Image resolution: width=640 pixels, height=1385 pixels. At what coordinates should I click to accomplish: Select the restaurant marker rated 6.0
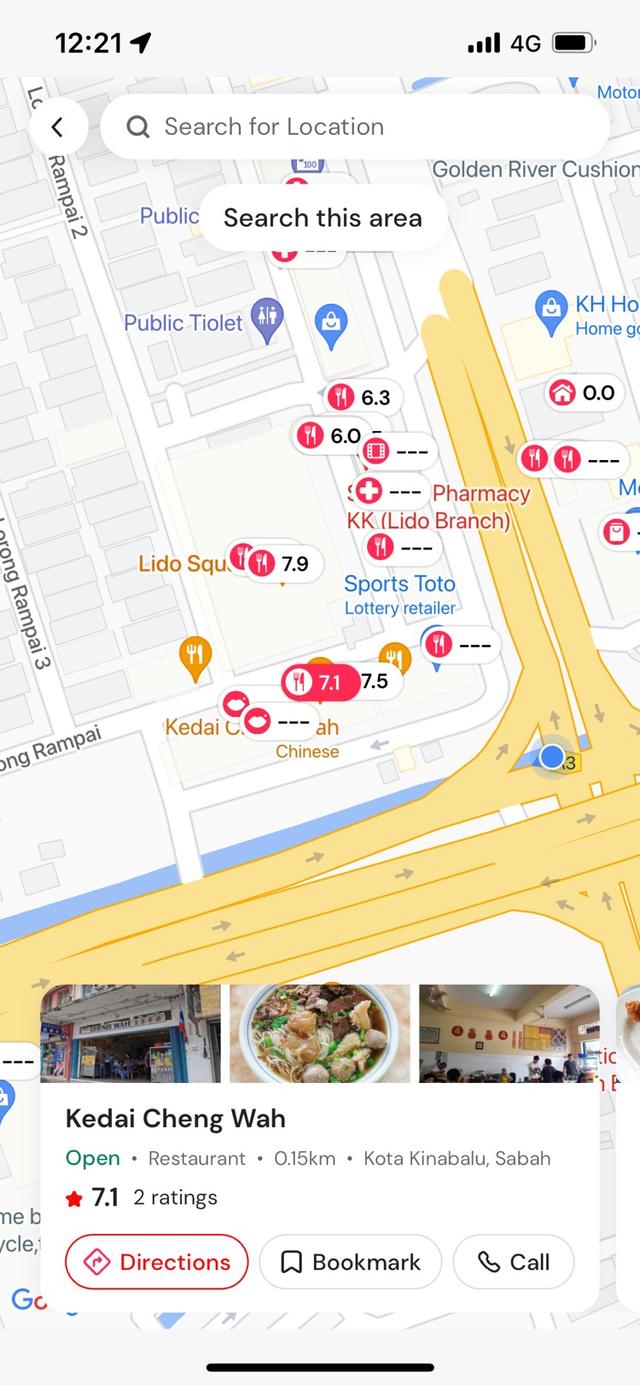coord(331,435)
